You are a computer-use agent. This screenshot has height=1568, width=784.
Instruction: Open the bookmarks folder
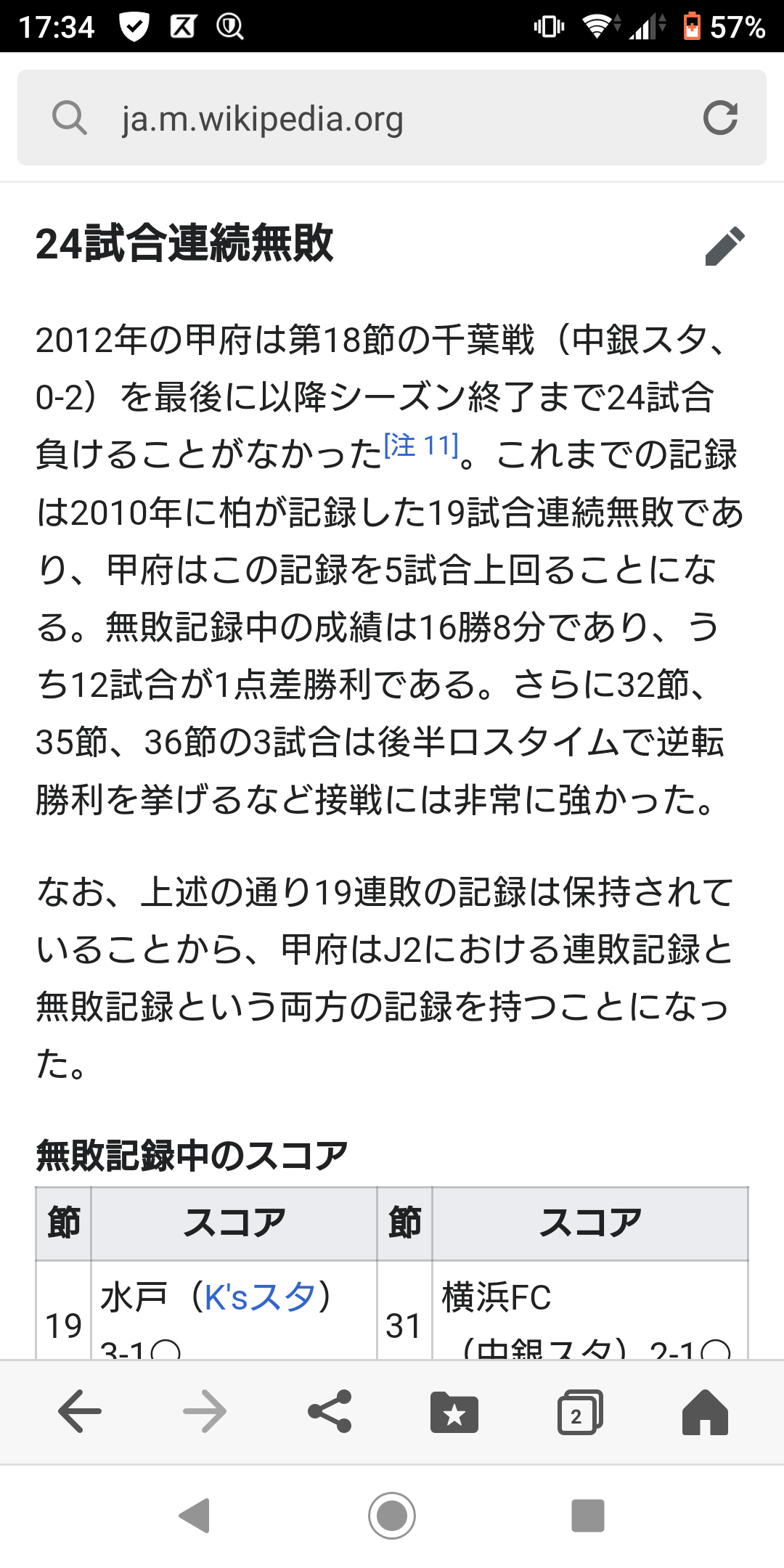pos(454,1412)
